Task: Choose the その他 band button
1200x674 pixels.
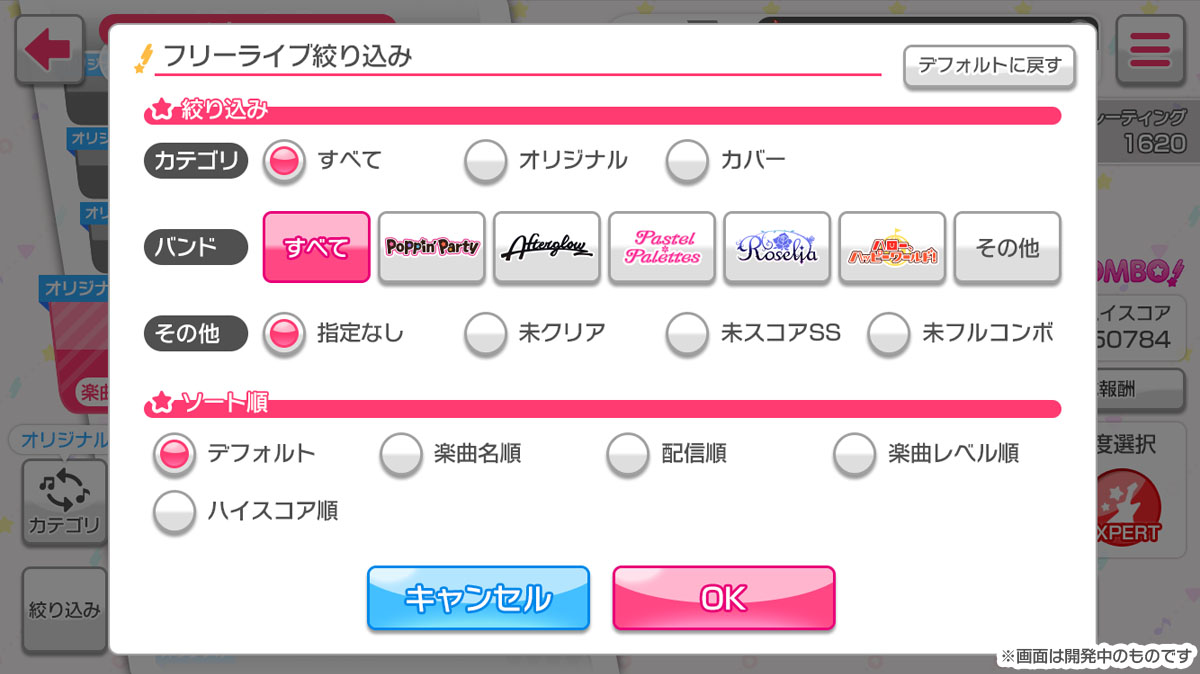Action: tap(1007, 247)
